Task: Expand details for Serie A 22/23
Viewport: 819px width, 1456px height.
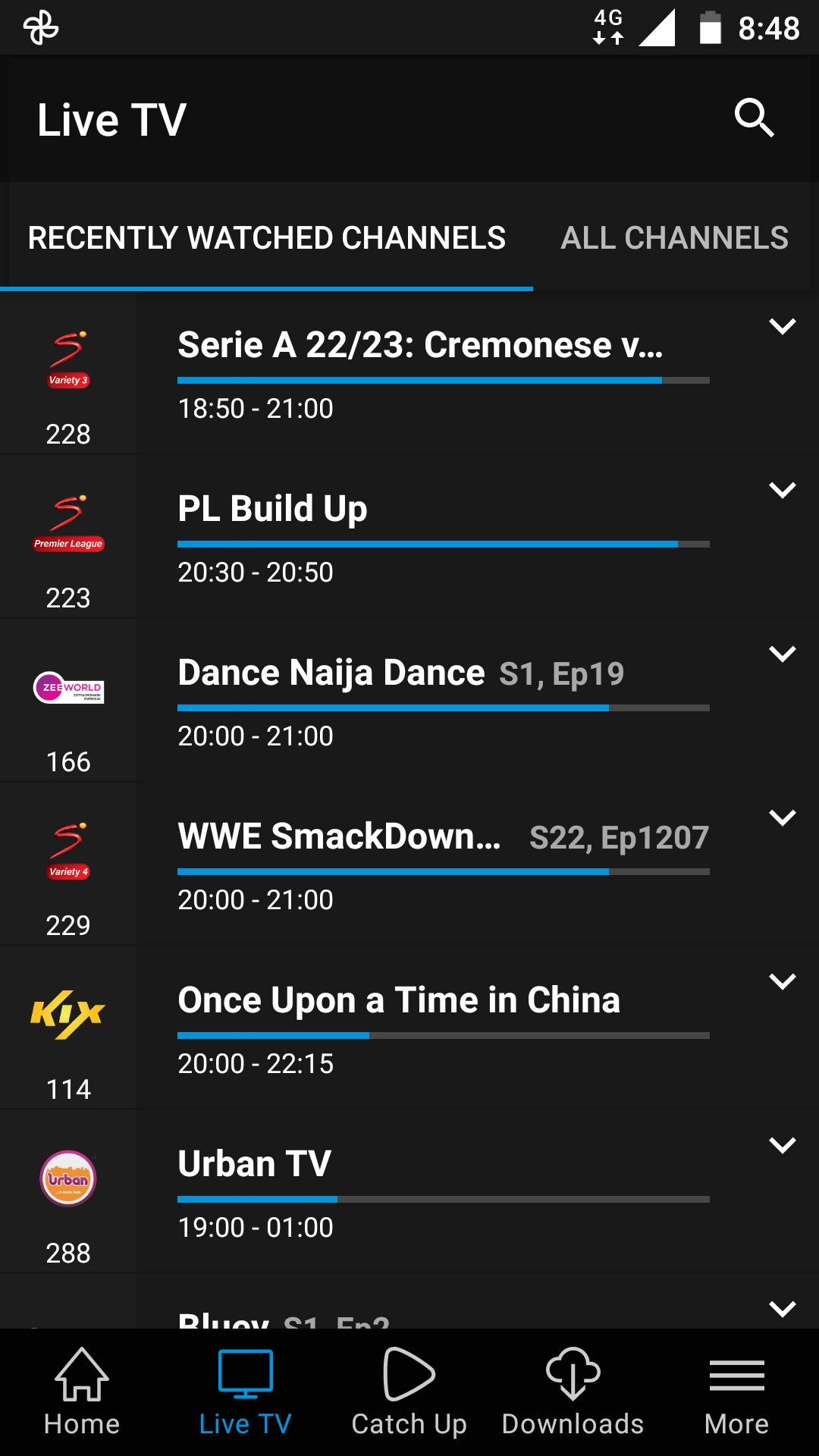Action: coord(782,327)
